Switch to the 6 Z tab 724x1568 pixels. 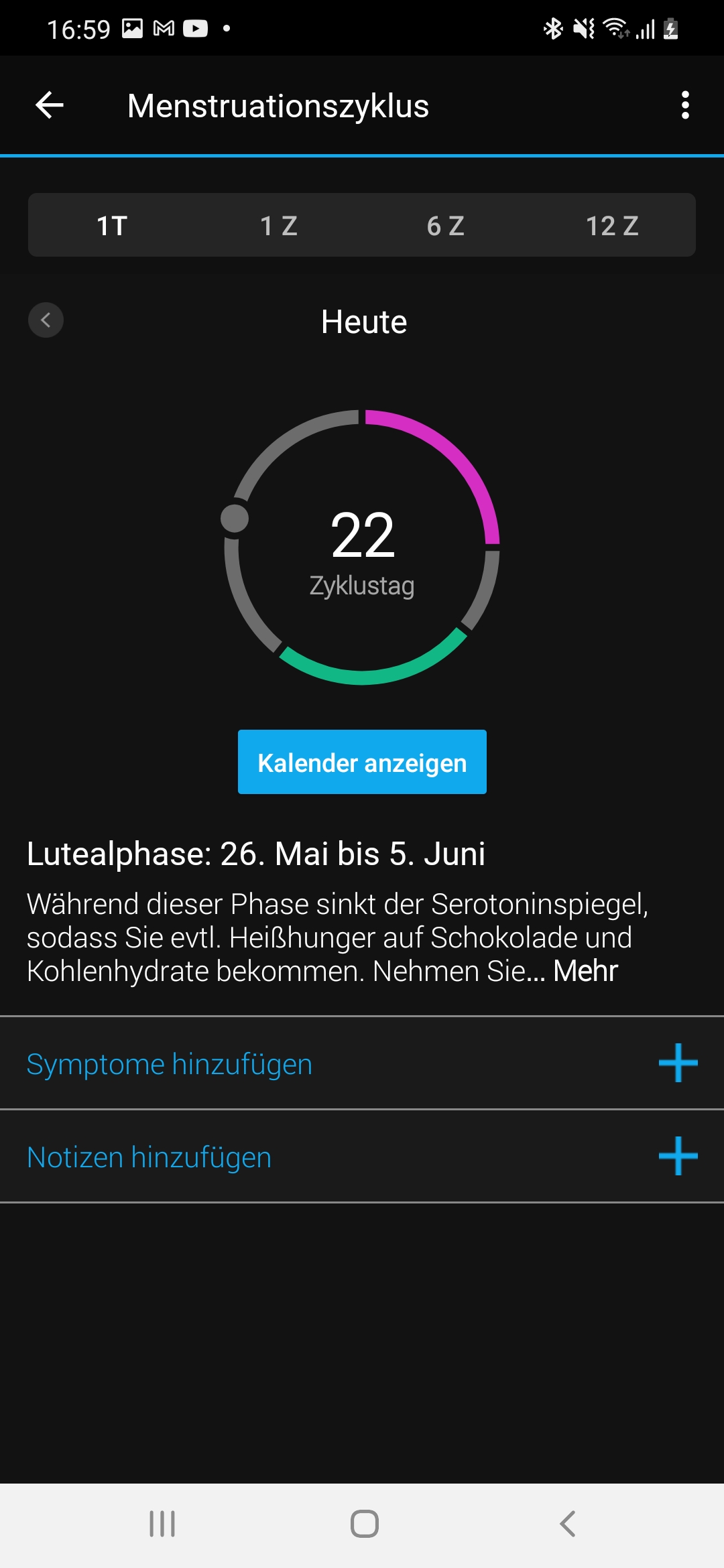click(446, 226)
